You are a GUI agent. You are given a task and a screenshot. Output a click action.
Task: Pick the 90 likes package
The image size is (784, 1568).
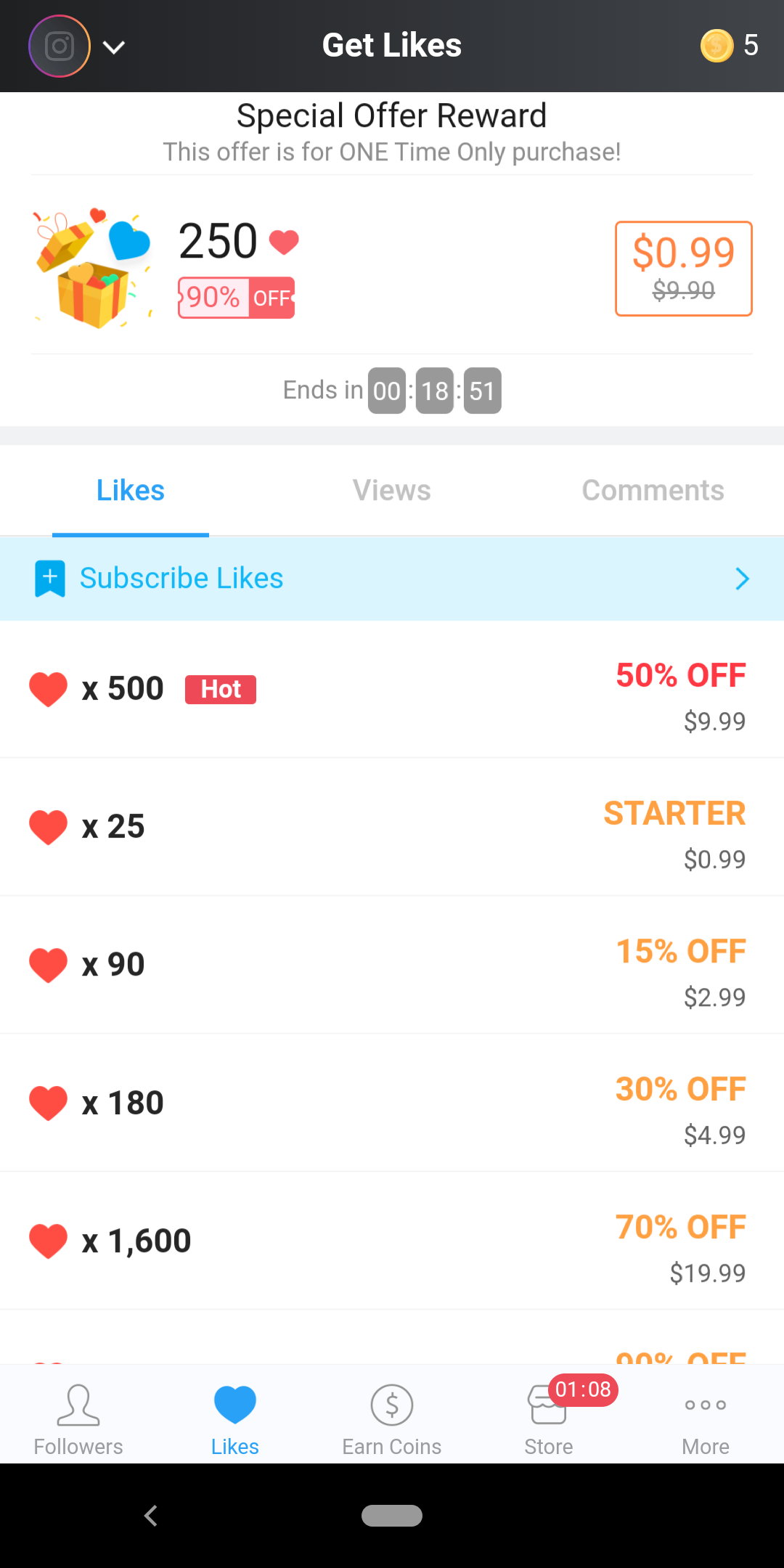pyautogui.click(x=392, y=965)
